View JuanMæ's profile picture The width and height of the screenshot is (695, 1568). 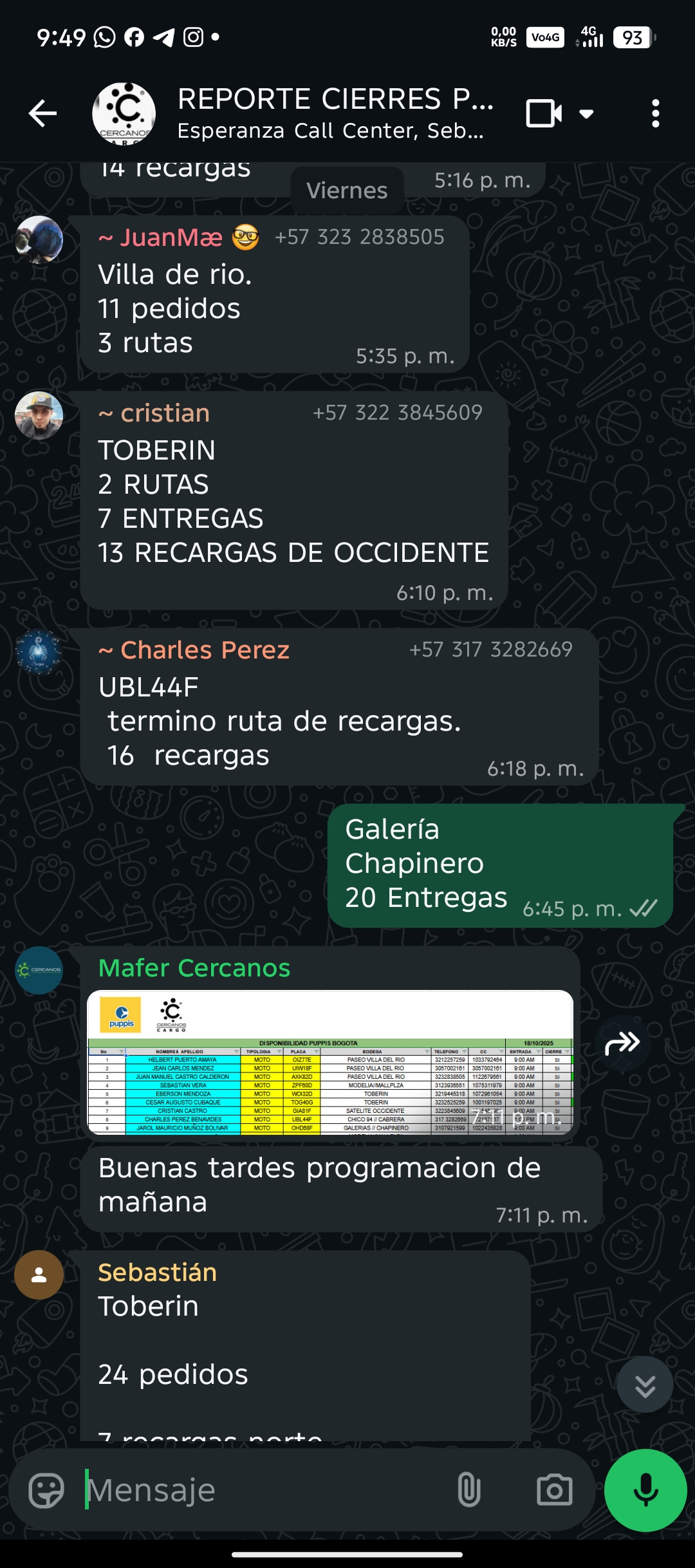click(39, 239)
